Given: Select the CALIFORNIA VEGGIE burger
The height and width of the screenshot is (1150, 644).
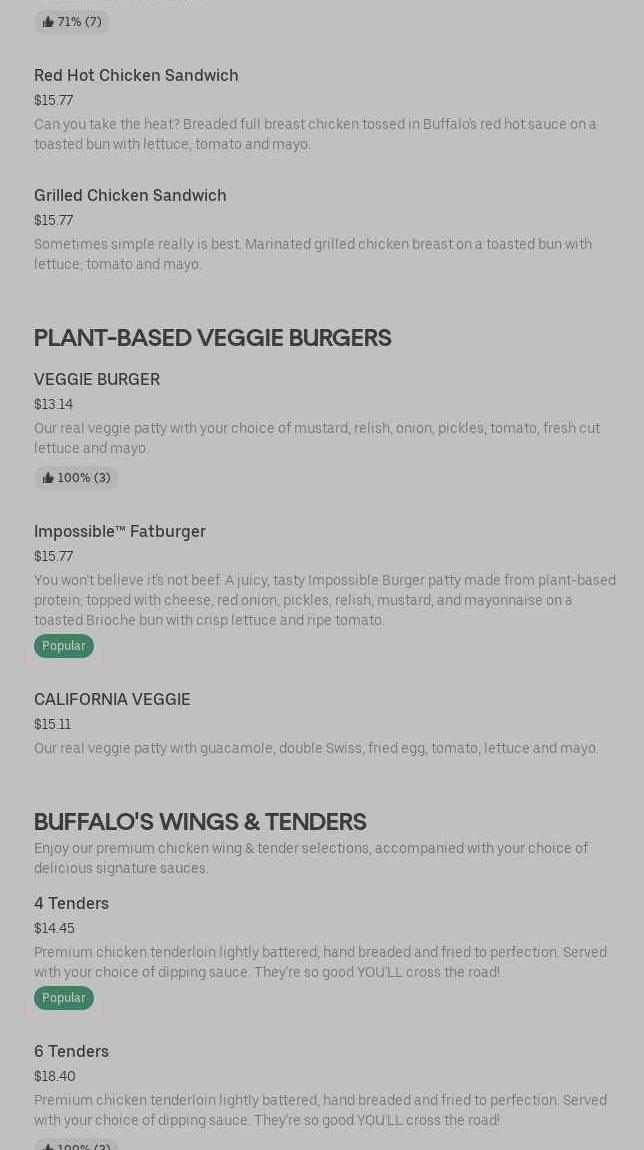Looking at the screenshot, I should [112, 700].
